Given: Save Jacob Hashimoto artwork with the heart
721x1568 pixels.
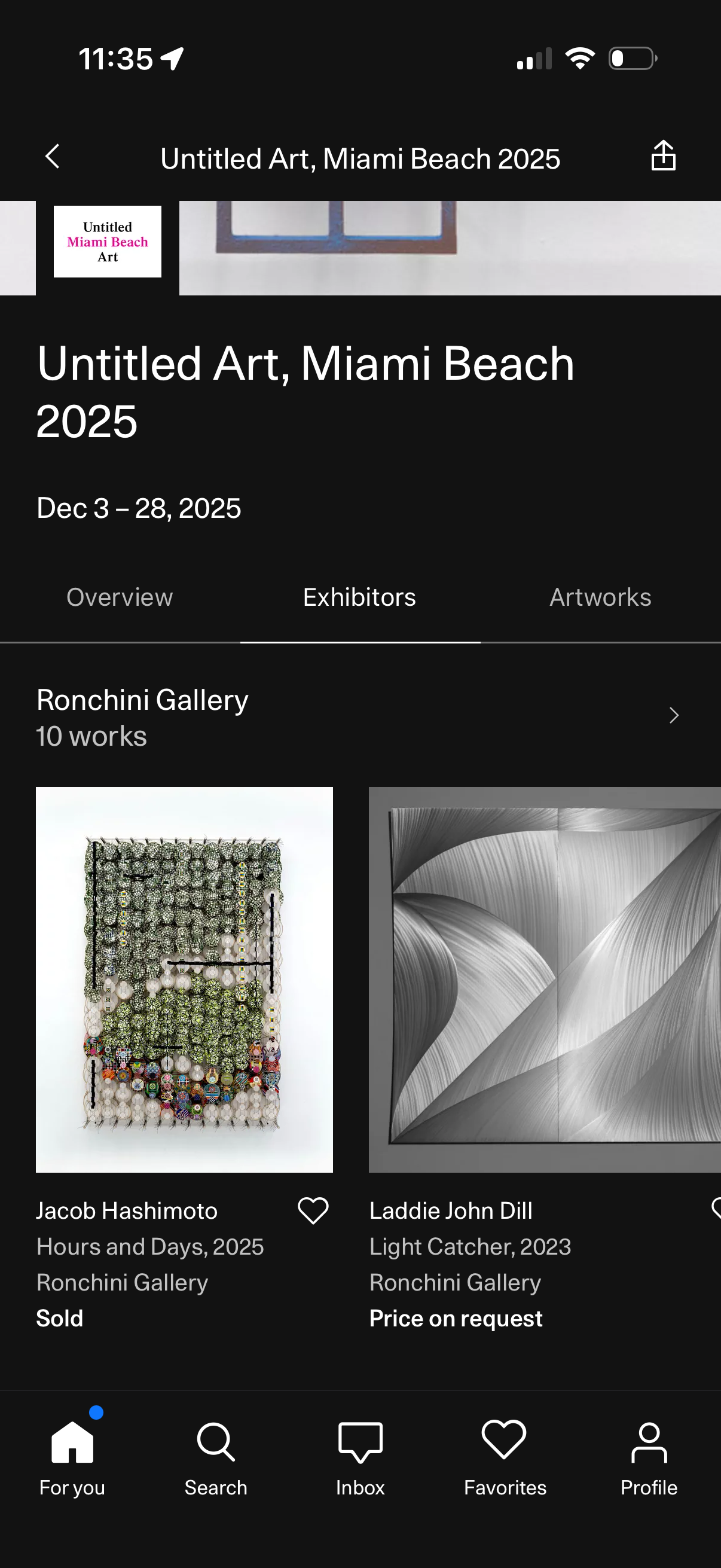Looking at the screenshot, I should [313, 1210].
